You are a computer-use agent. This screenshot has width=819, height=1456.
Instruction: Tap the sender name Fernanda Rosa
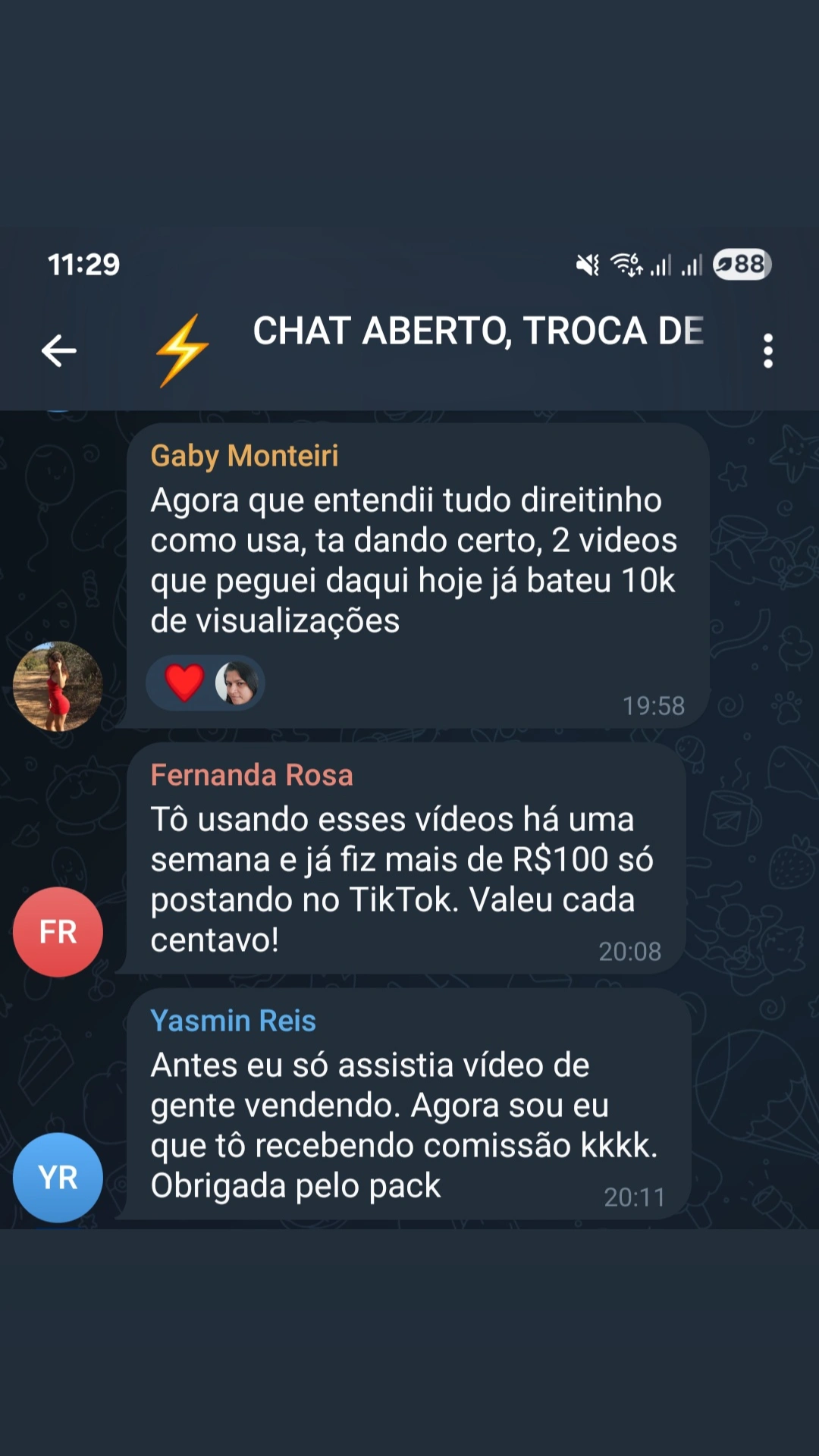(252, 775)
